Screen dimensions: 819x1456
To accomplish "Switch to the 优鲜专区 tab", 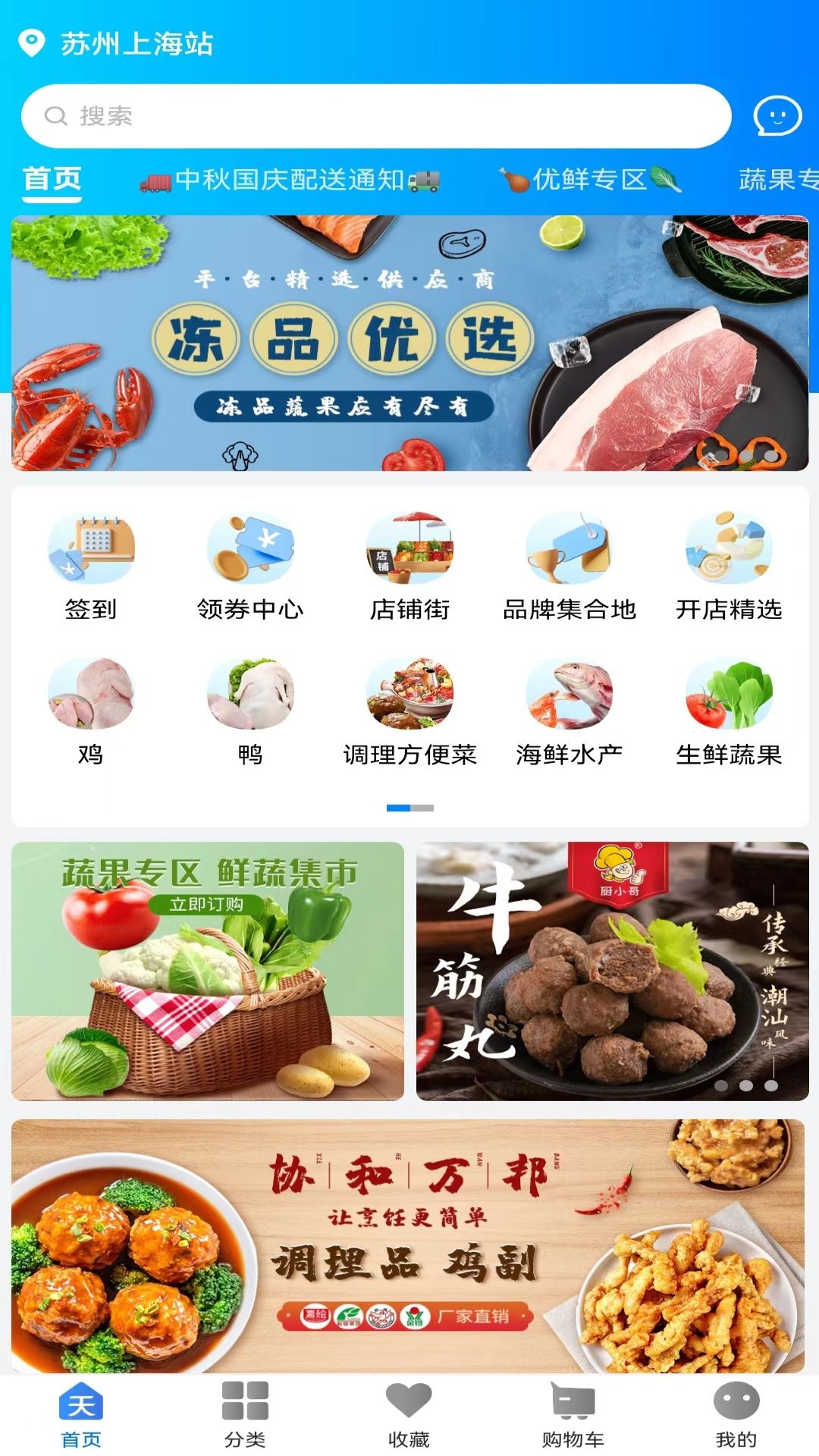I will (x=590, y=180).
